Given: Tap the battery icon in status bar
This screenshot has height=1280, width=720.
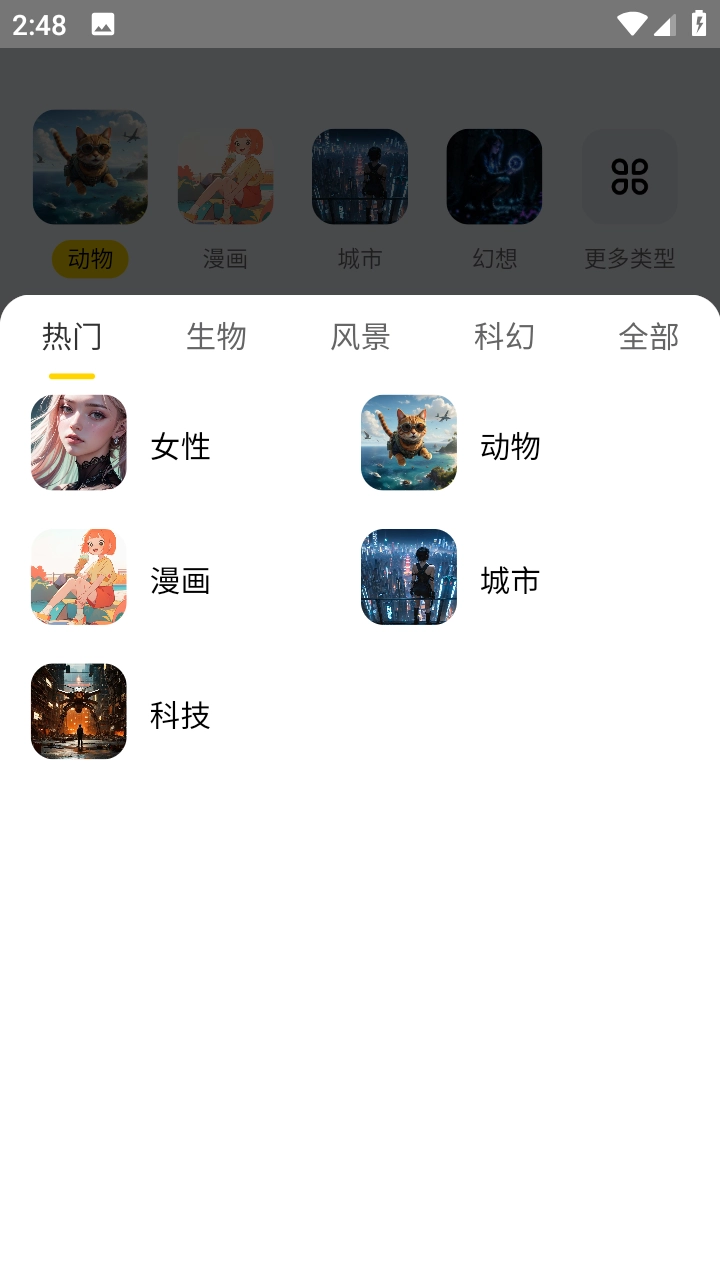Looking at the screenshot, I should click(698, 24).
